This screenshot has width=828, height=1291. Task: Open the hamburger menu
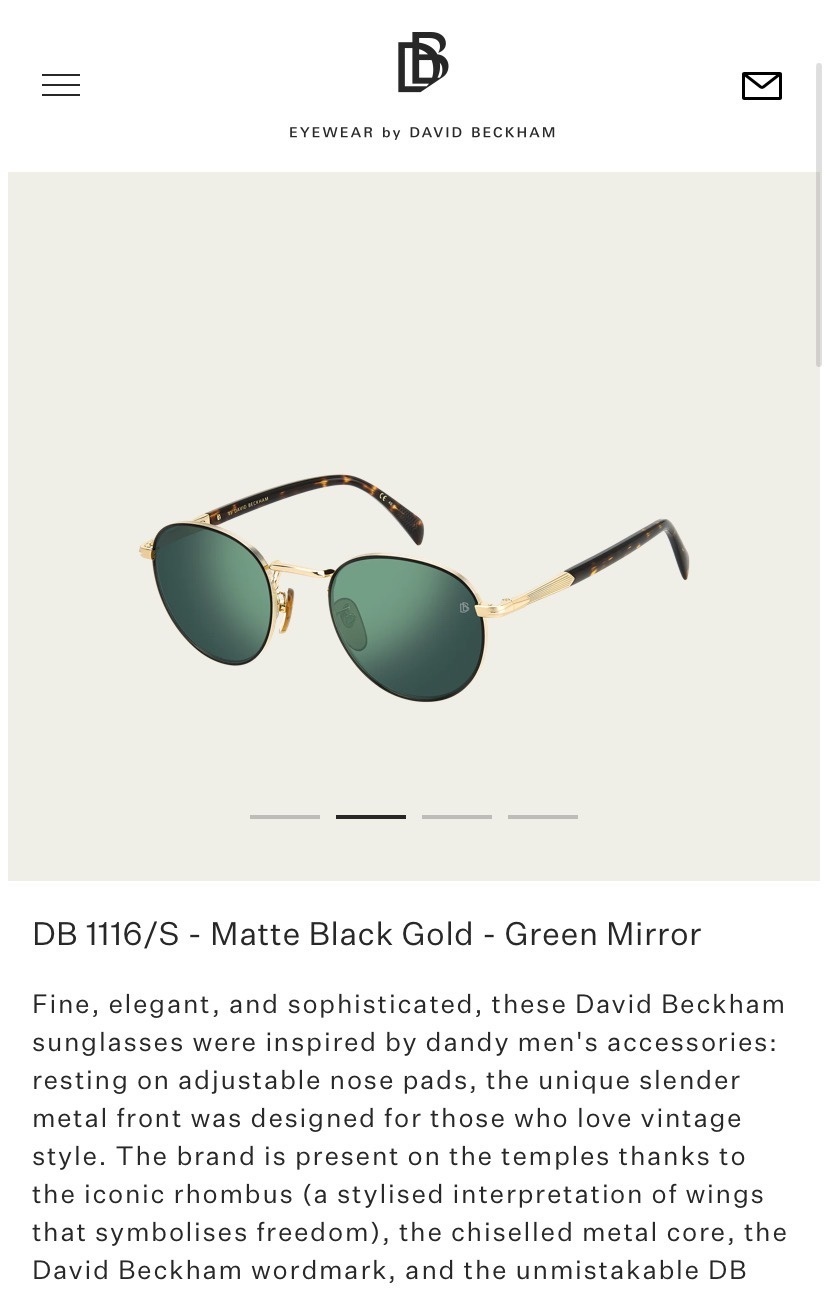(x=61, y=85)
